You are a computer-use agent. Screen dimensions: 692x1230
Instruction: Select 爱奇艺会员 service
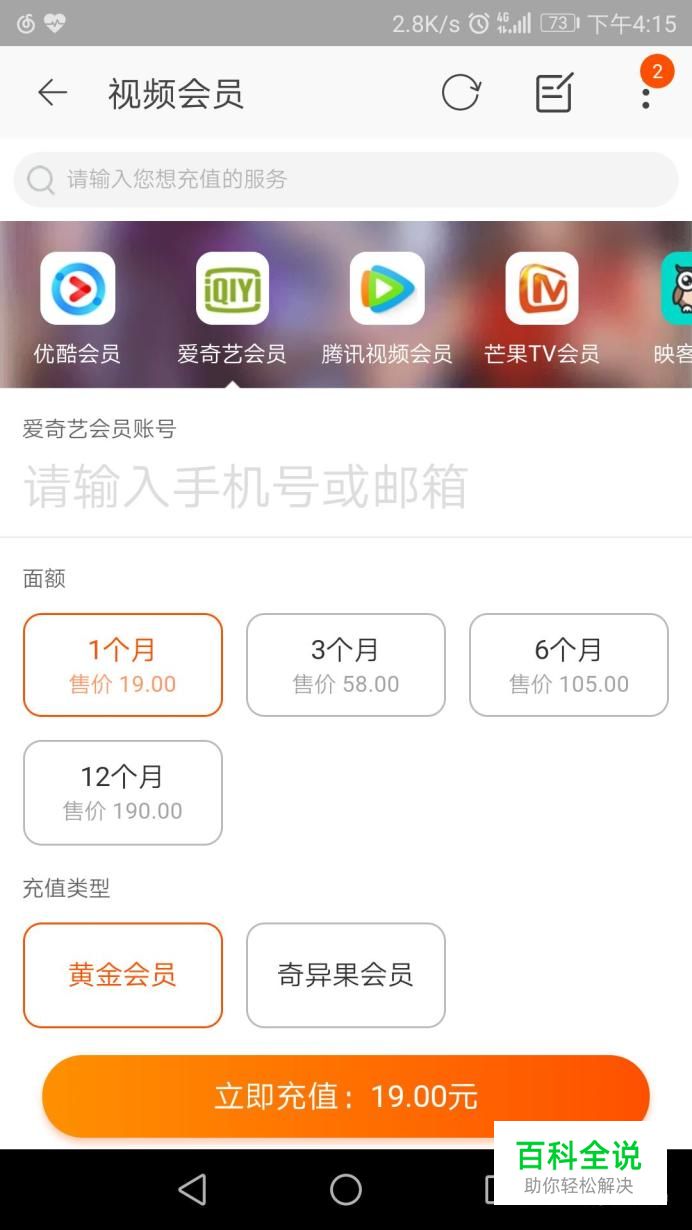tap(232, 308)
